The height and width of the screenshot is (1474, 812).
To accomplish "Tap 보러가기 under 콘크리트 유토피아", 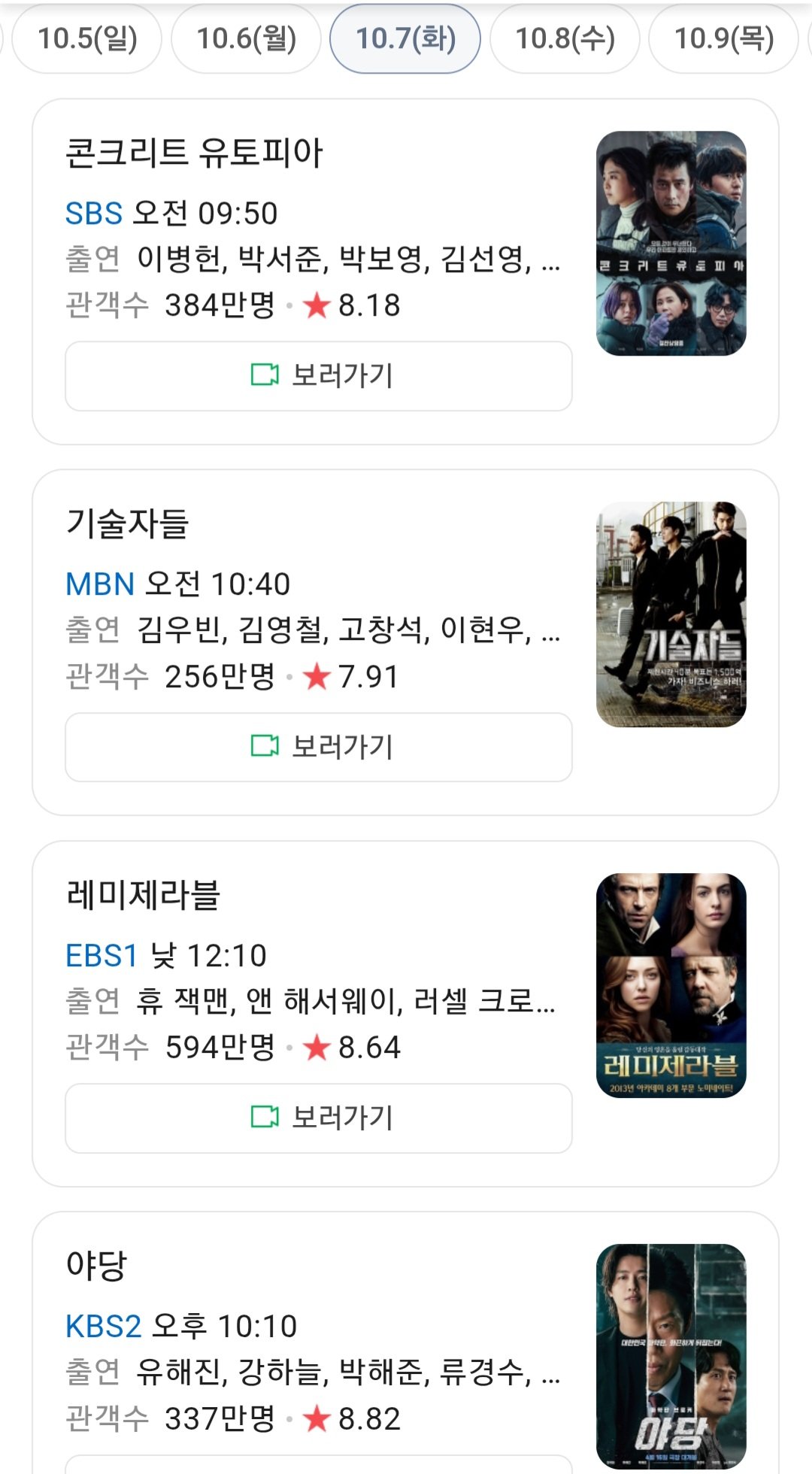I will 319,375.
